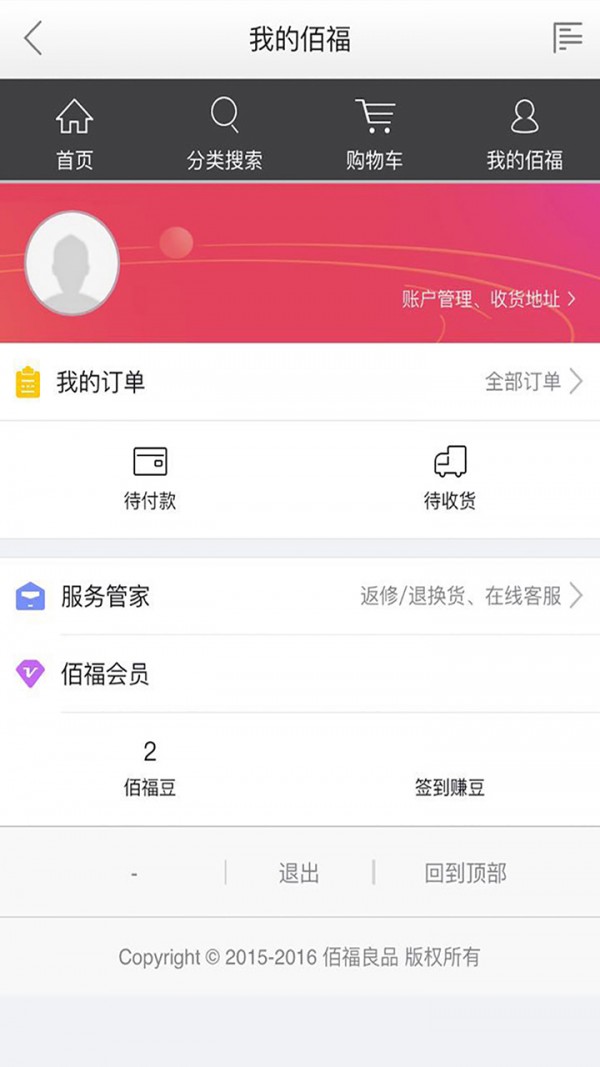Jump back with 回到顶部
The image size is (600, 1067).
pyautogui.click(x=466, y=873)
